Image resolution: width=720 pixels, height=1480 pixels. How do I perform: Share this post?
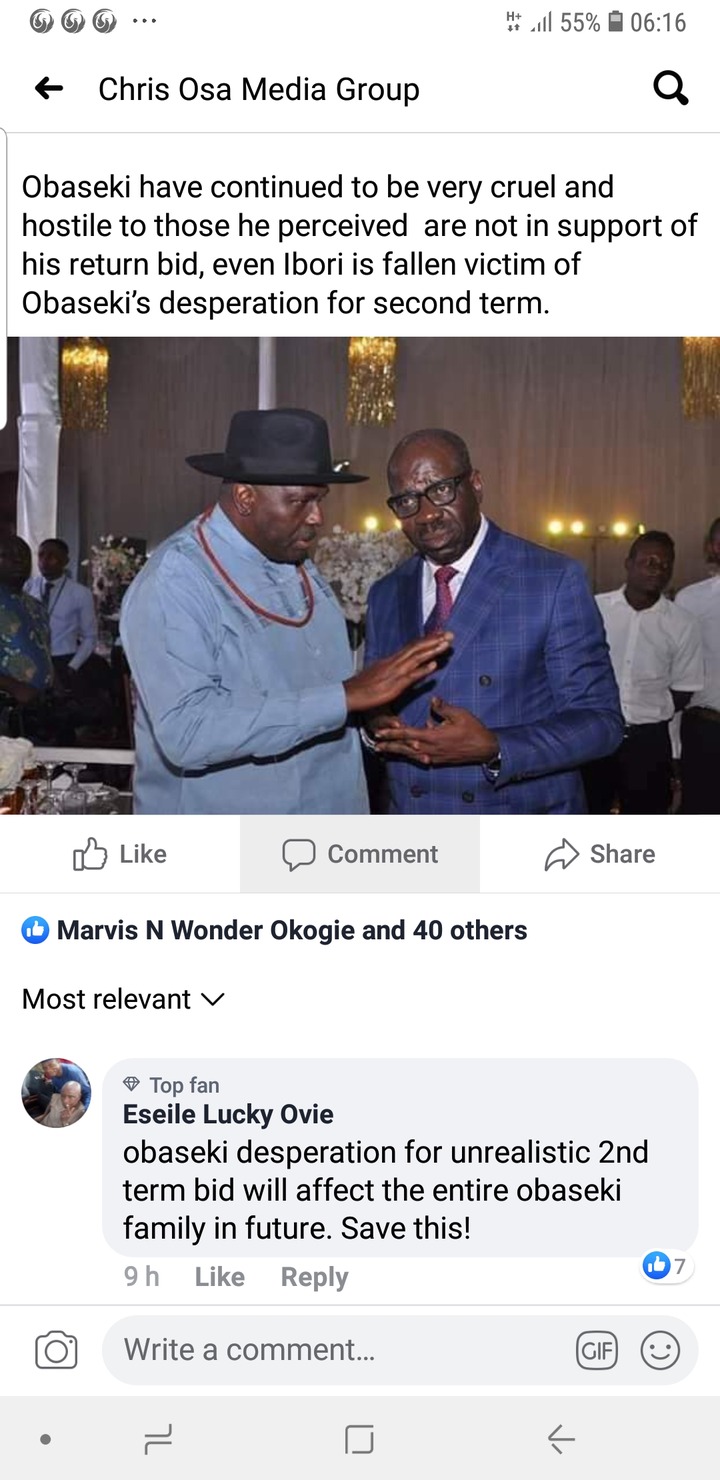click(600, 854)
